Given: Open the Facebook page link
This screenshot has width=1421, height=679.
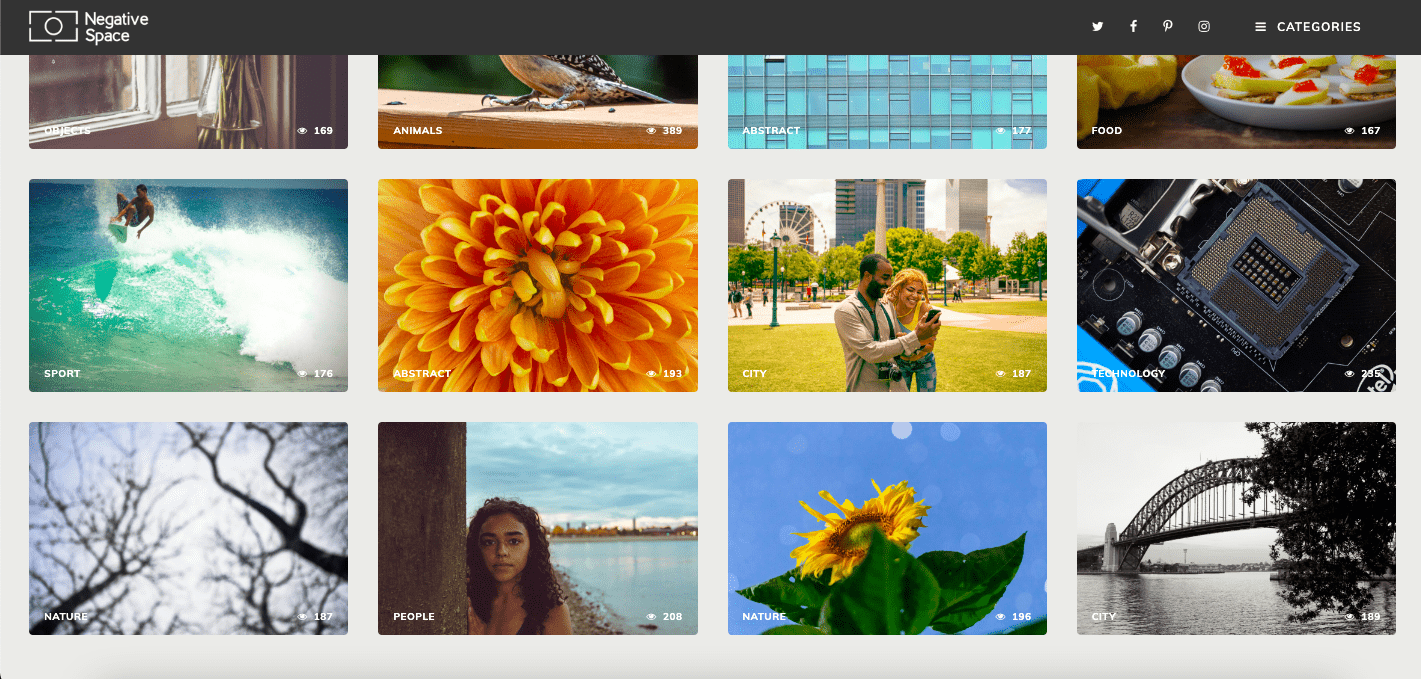Looking at the screenshot, I should [1133, 27].
